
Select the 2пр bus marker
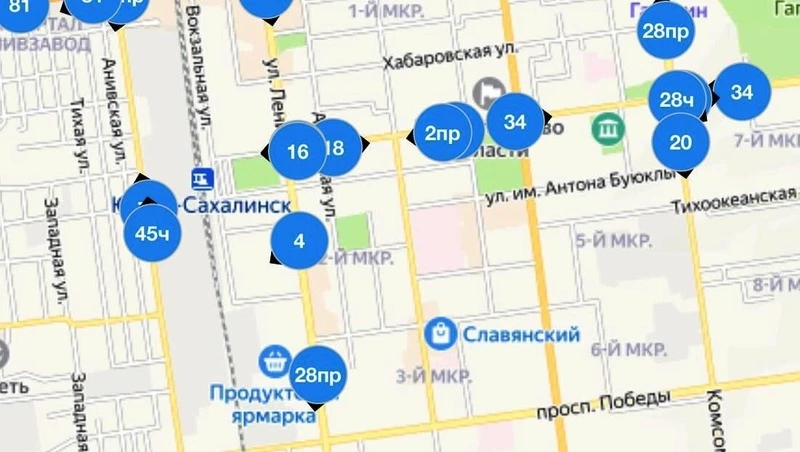[441, 133]
